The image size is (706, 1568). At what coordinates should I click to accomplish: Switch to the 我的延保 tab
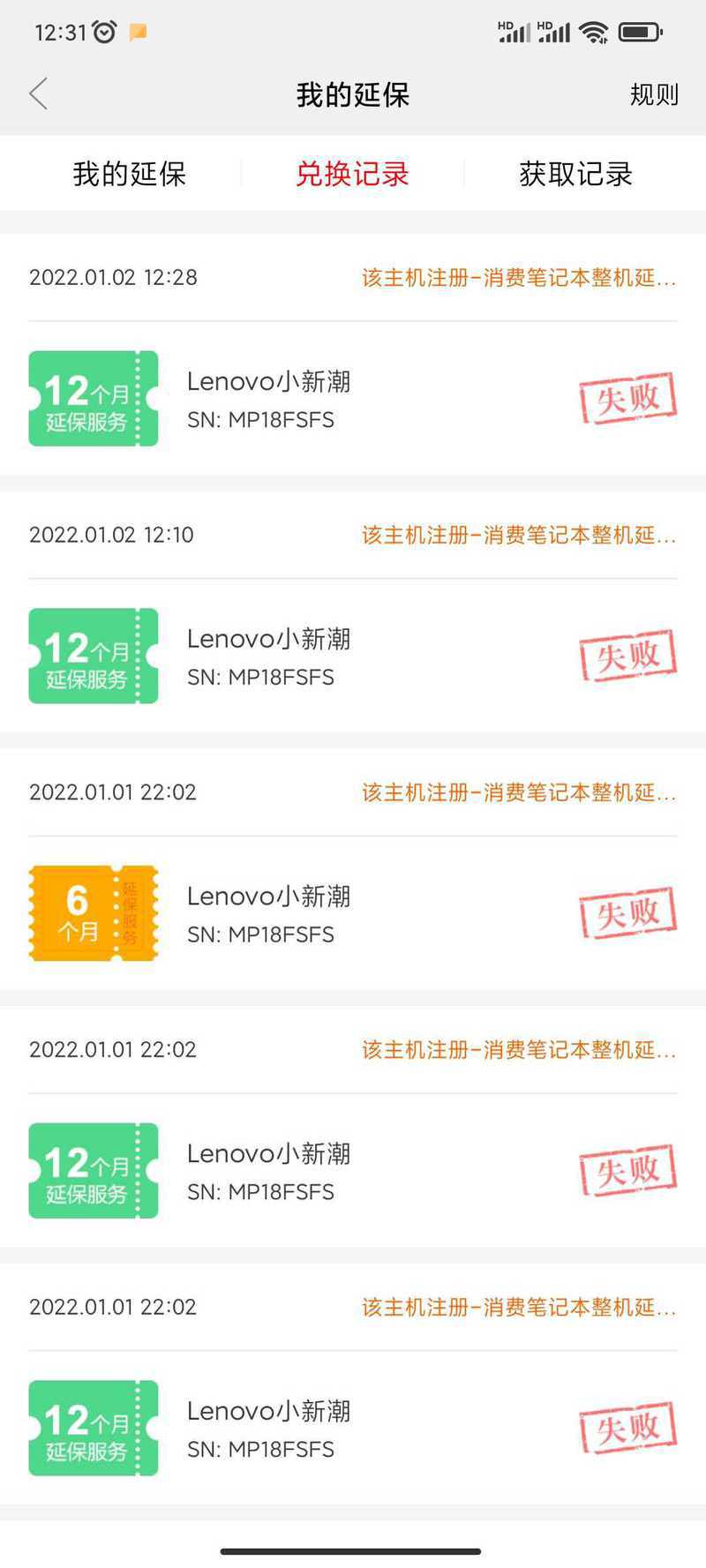(129, 174)
